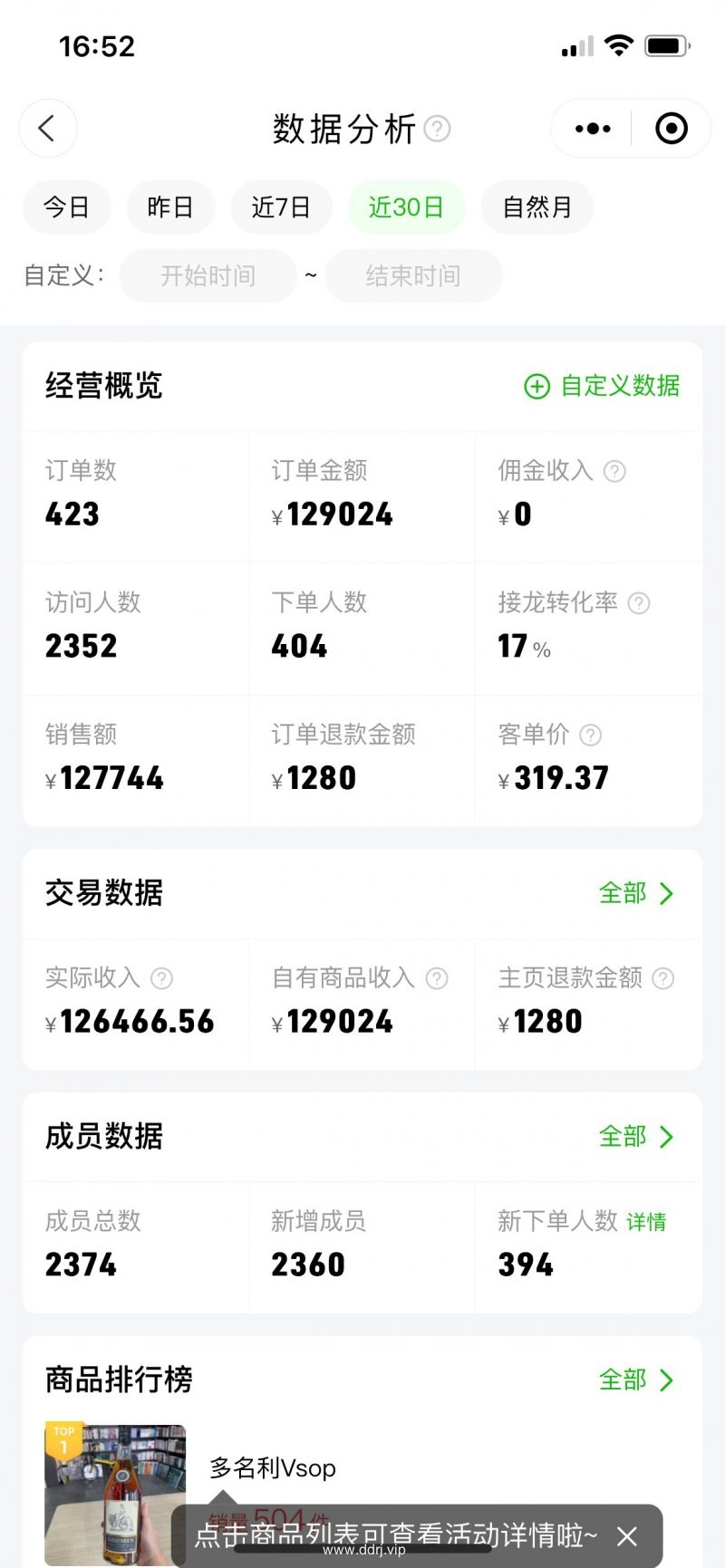
Task: Open 详情 next to 新下单人数
Action: [646, 1222]
